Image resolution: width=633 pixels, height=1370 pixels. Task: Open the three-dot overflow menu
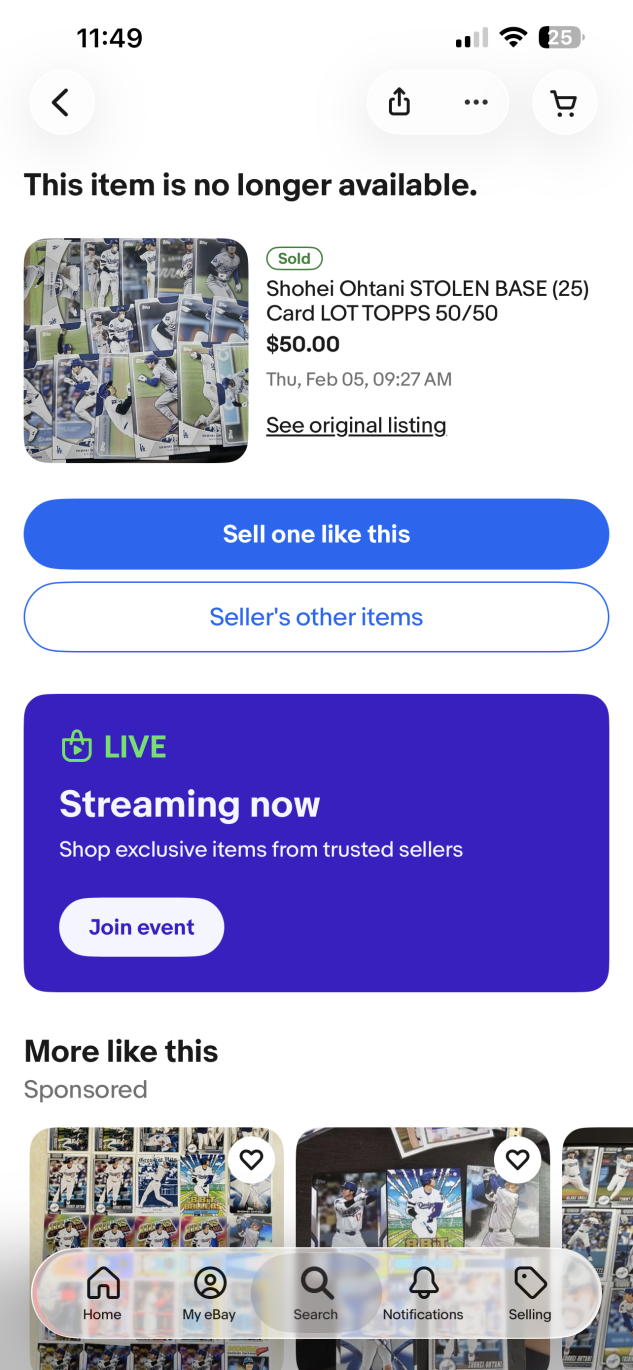click(x=476, y=102)
